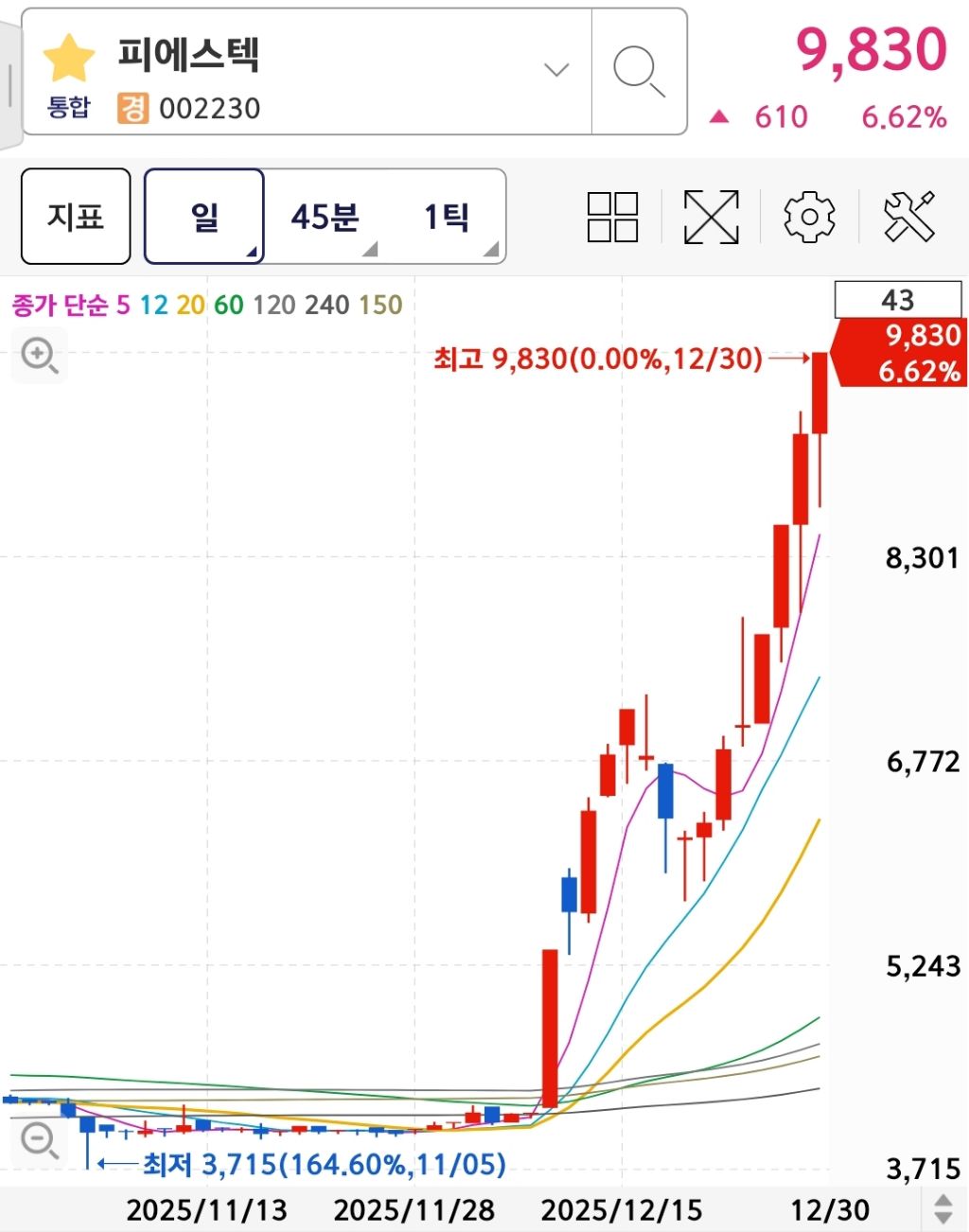Zoom out of the chart
This screenshot has width=969, height=1232.
point(40,1139)
